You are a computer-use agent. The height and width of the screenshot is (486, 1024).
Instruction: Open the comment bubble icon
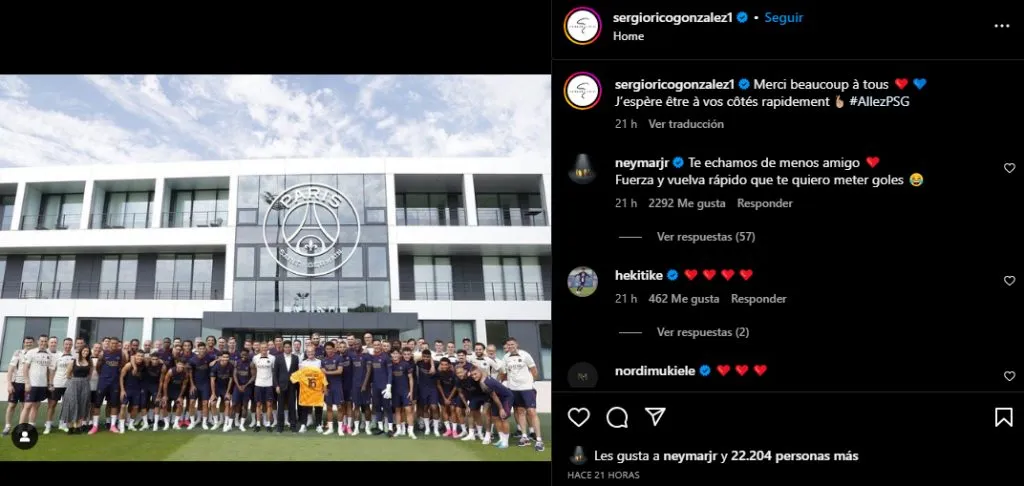617,417
